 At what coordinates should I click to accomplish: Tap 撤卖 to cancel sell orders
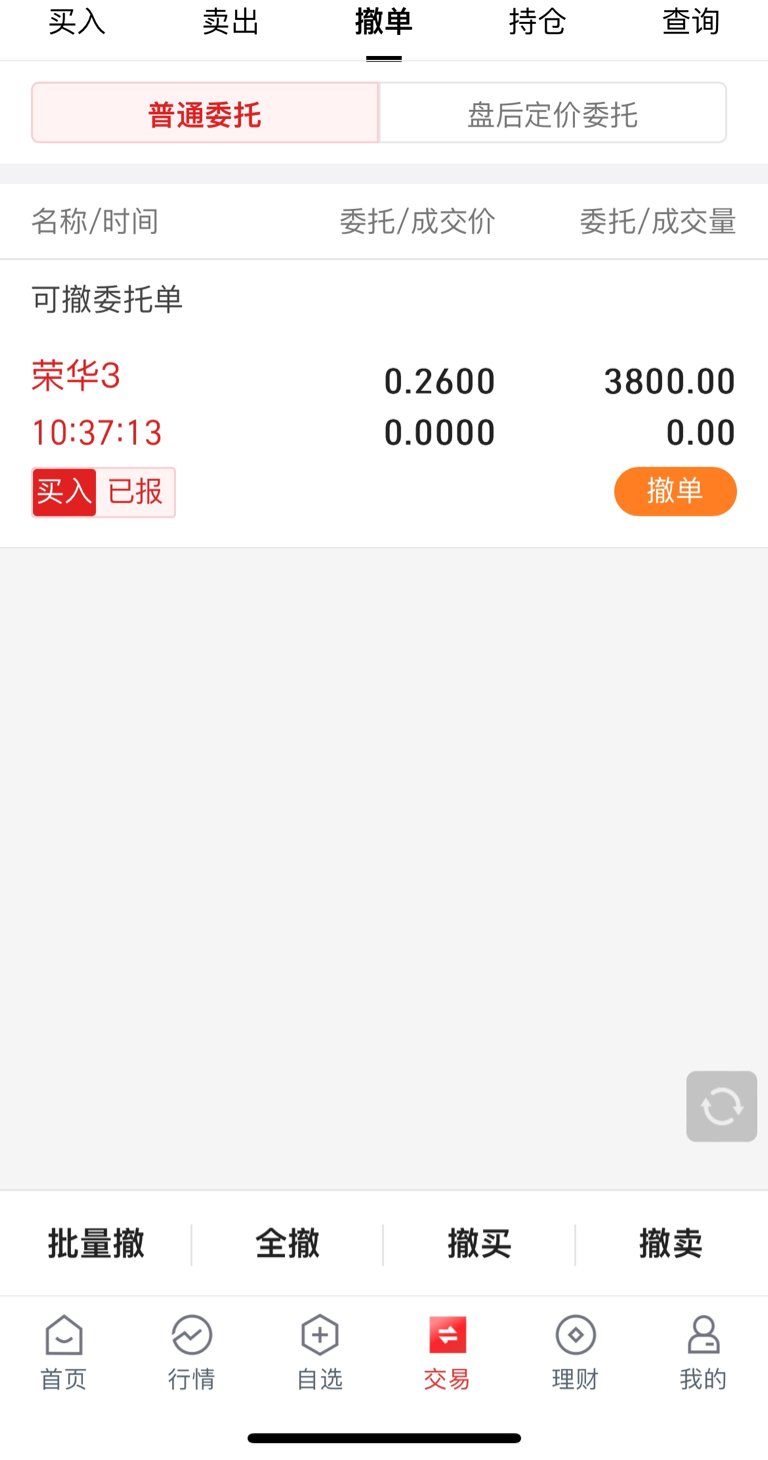pos(671,1244)
